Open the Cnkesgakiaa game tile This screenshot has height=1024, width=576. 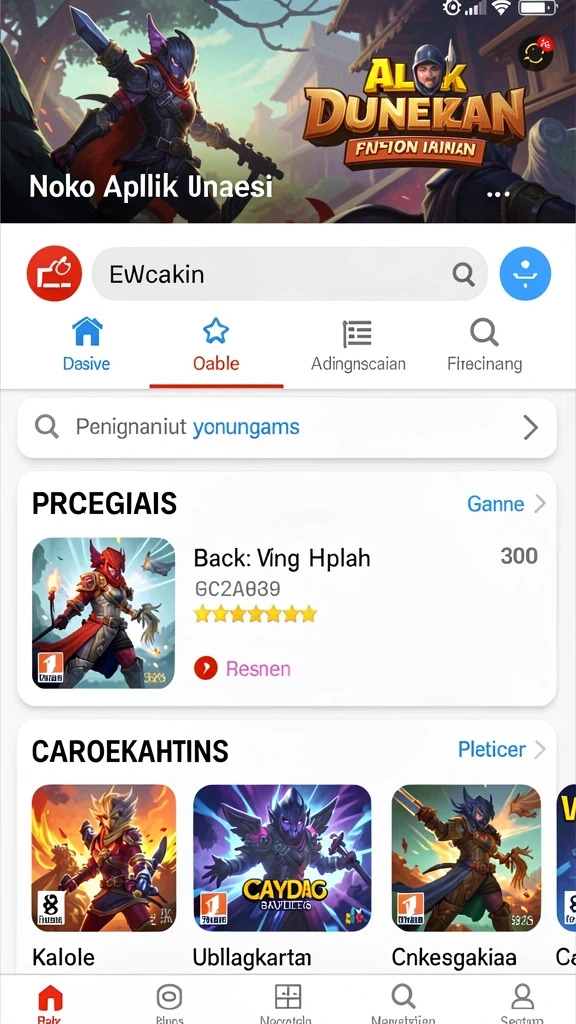click(x=466, y=876)
